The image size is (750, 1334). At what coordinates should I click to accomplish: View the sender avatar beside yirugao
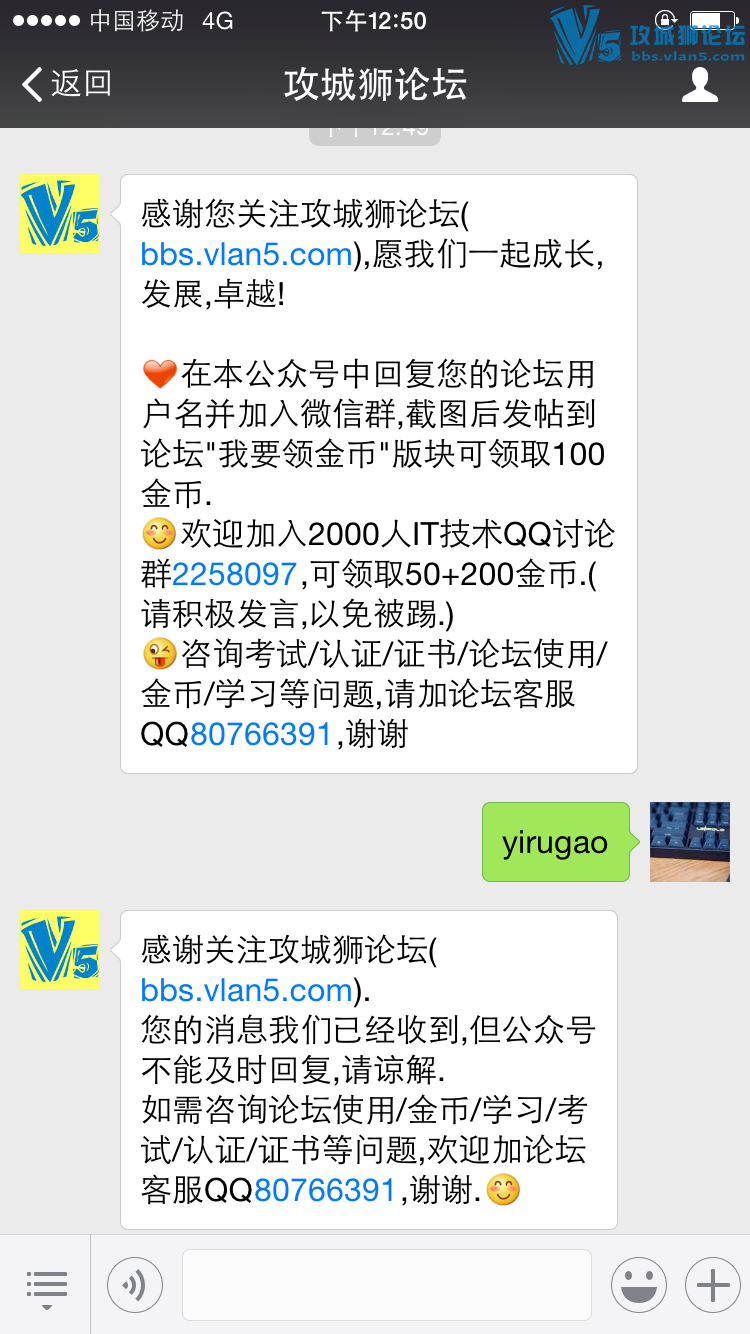point(689,842)
